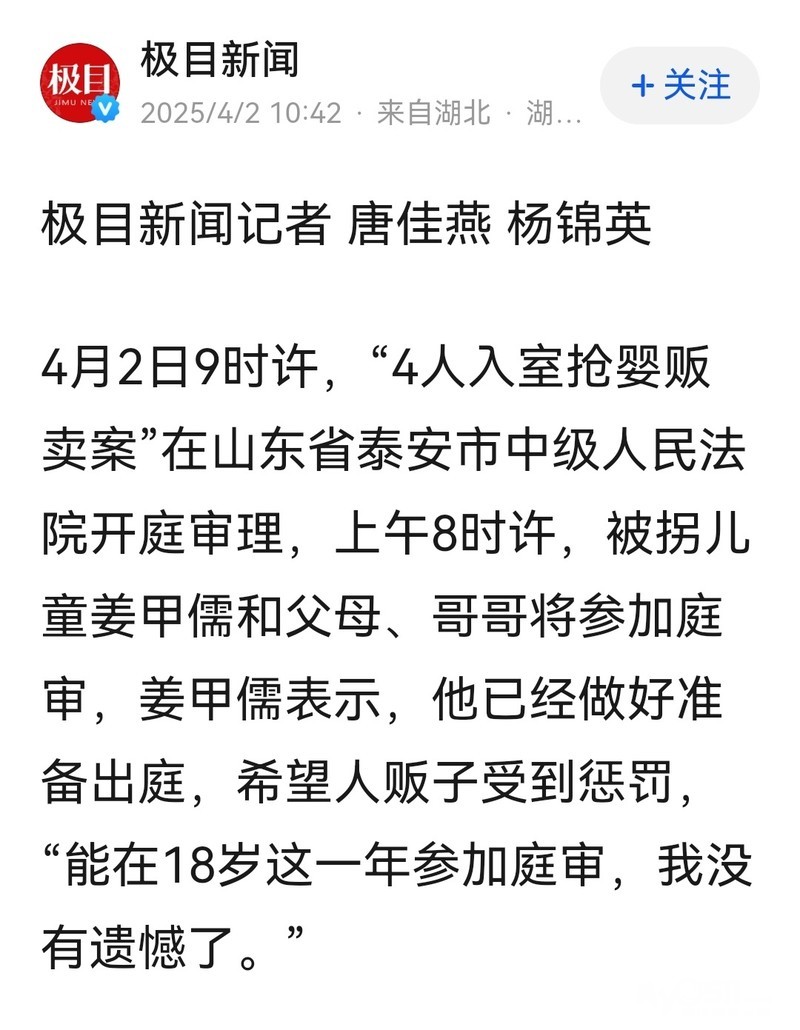Open the 极目新闻 account name
Viewport: 800px width, 1030px height.
(x=220, y=60)
